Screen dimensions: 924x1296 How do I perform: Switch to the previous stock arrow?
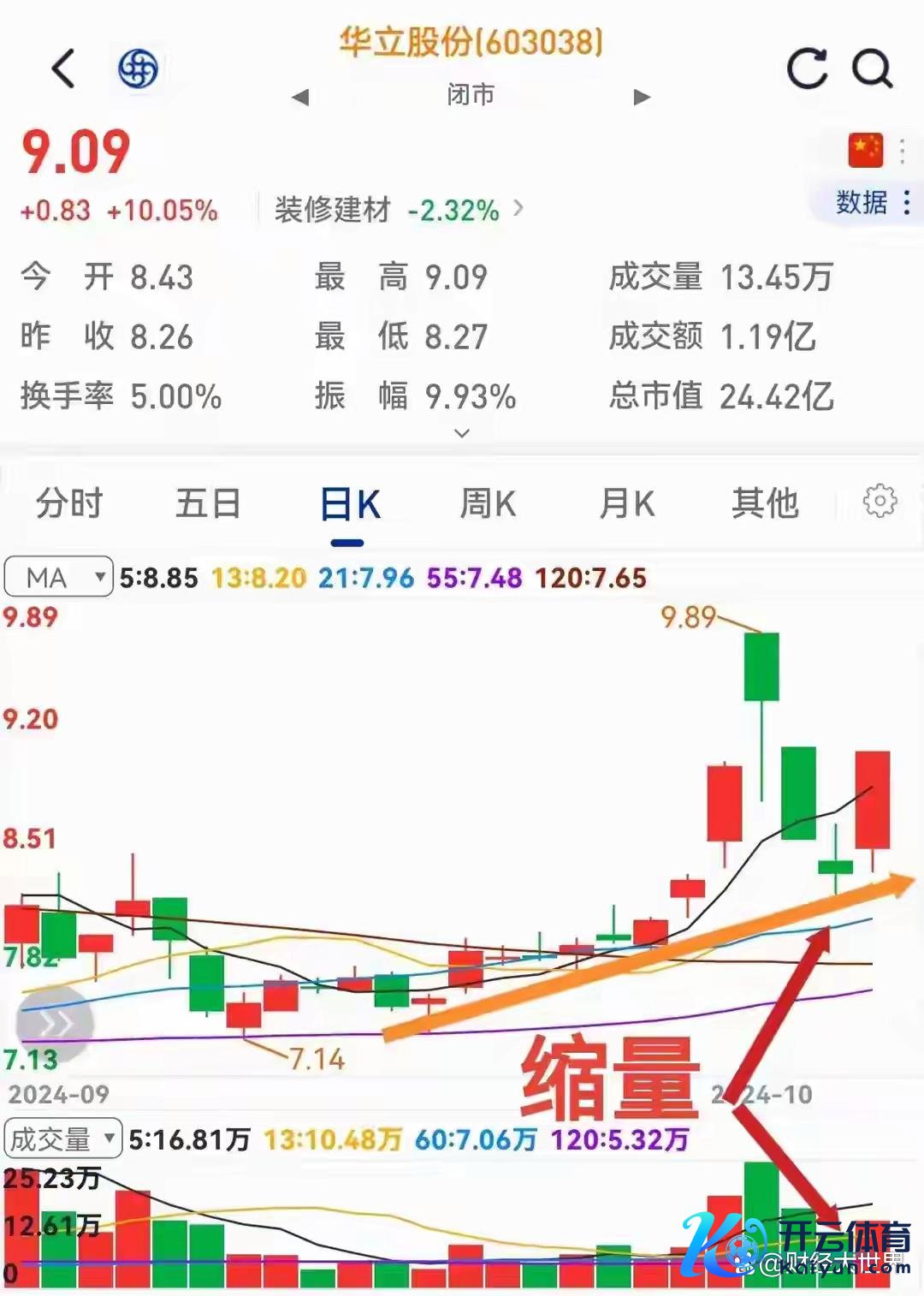click(299, 97)
